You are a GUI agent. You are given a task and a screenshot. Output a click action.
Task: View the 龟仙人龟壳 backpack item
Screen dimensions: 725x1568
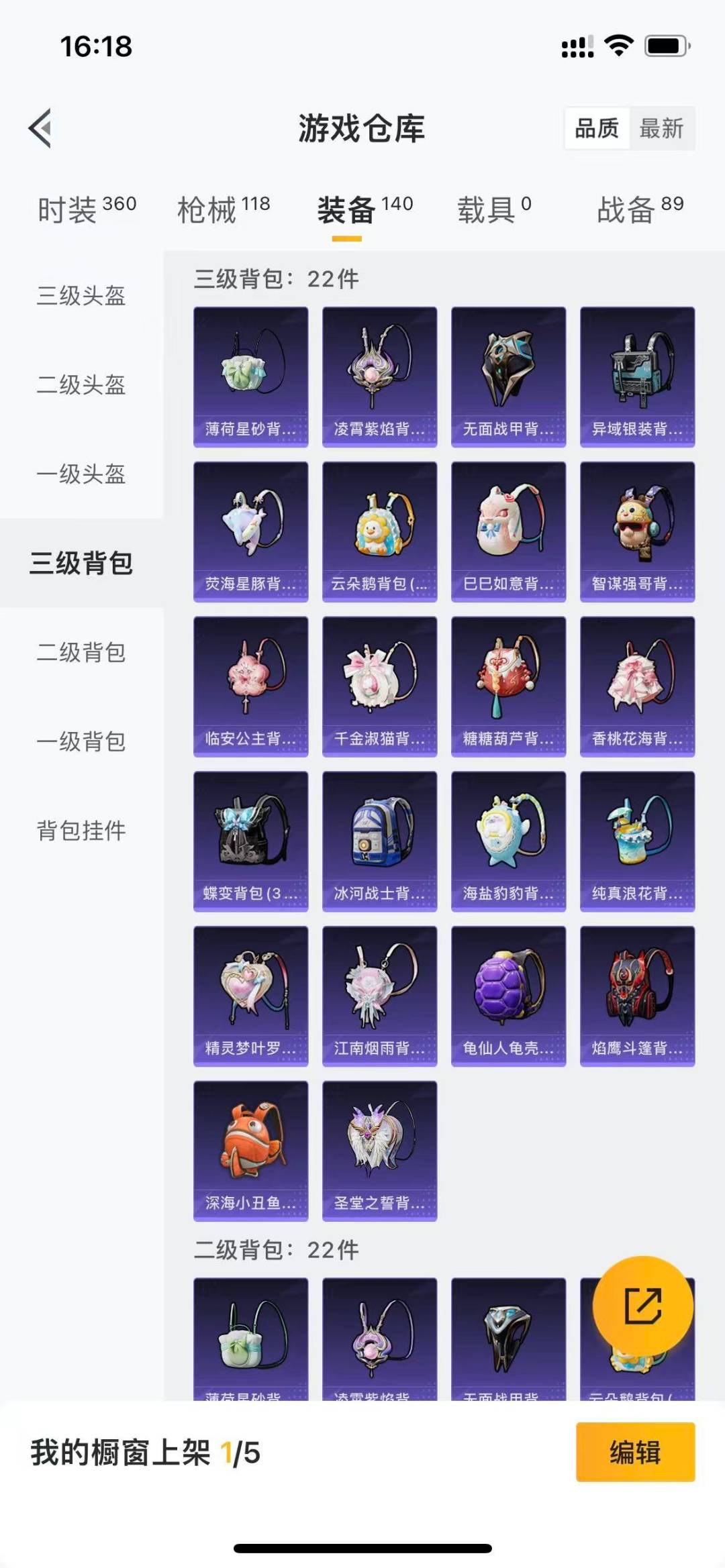508,996
